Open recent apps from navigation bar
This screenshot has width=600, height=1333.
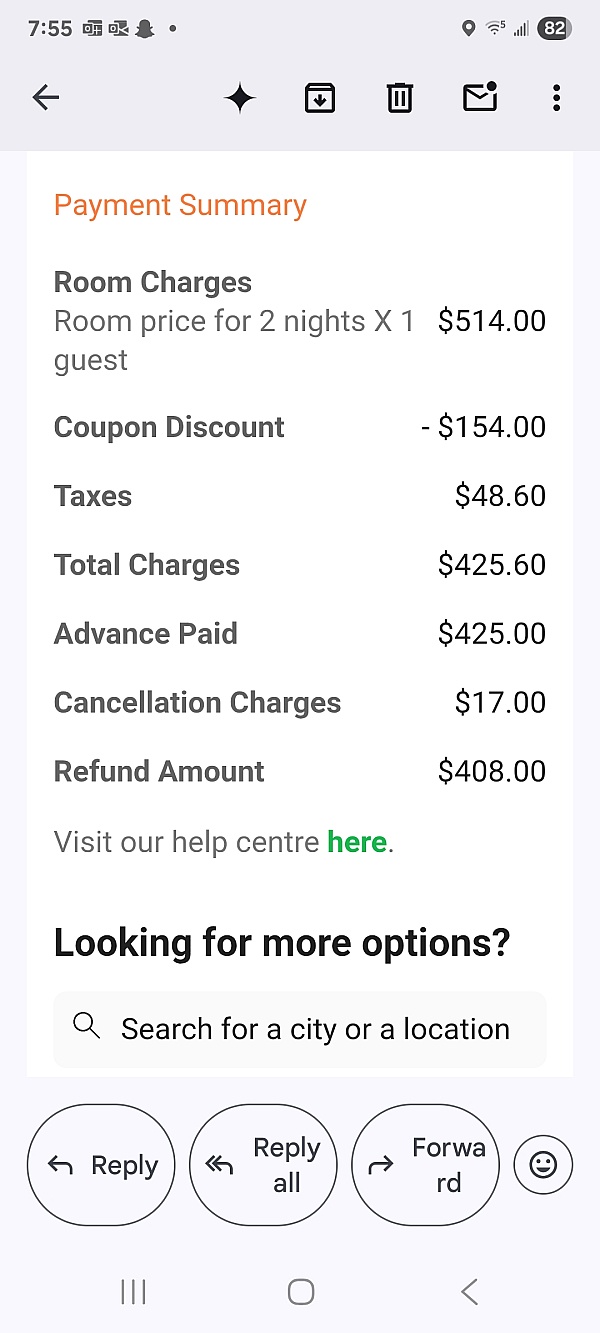coord(133,1292)
